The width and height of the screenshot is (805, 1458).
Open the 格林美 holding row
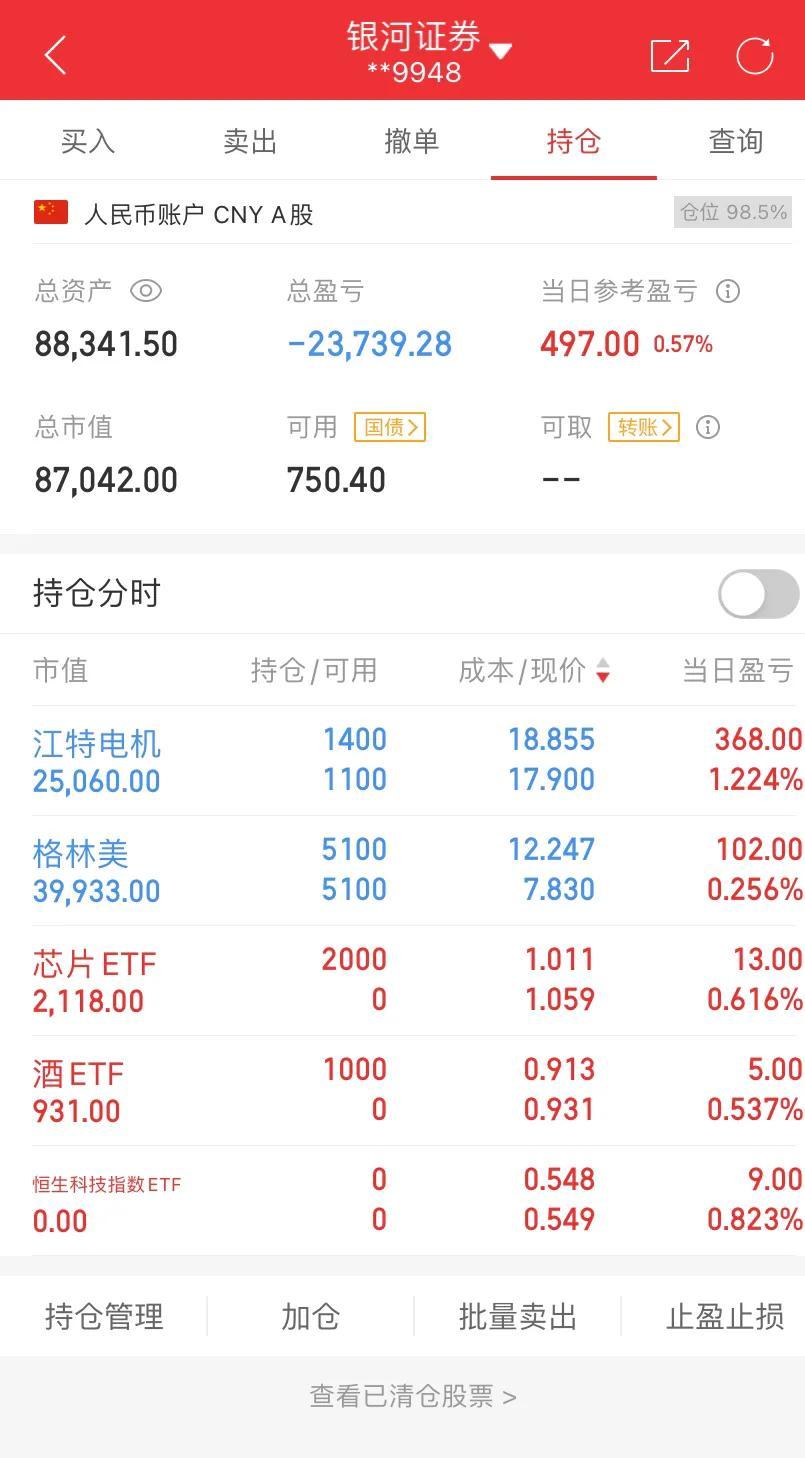(402, 870)
